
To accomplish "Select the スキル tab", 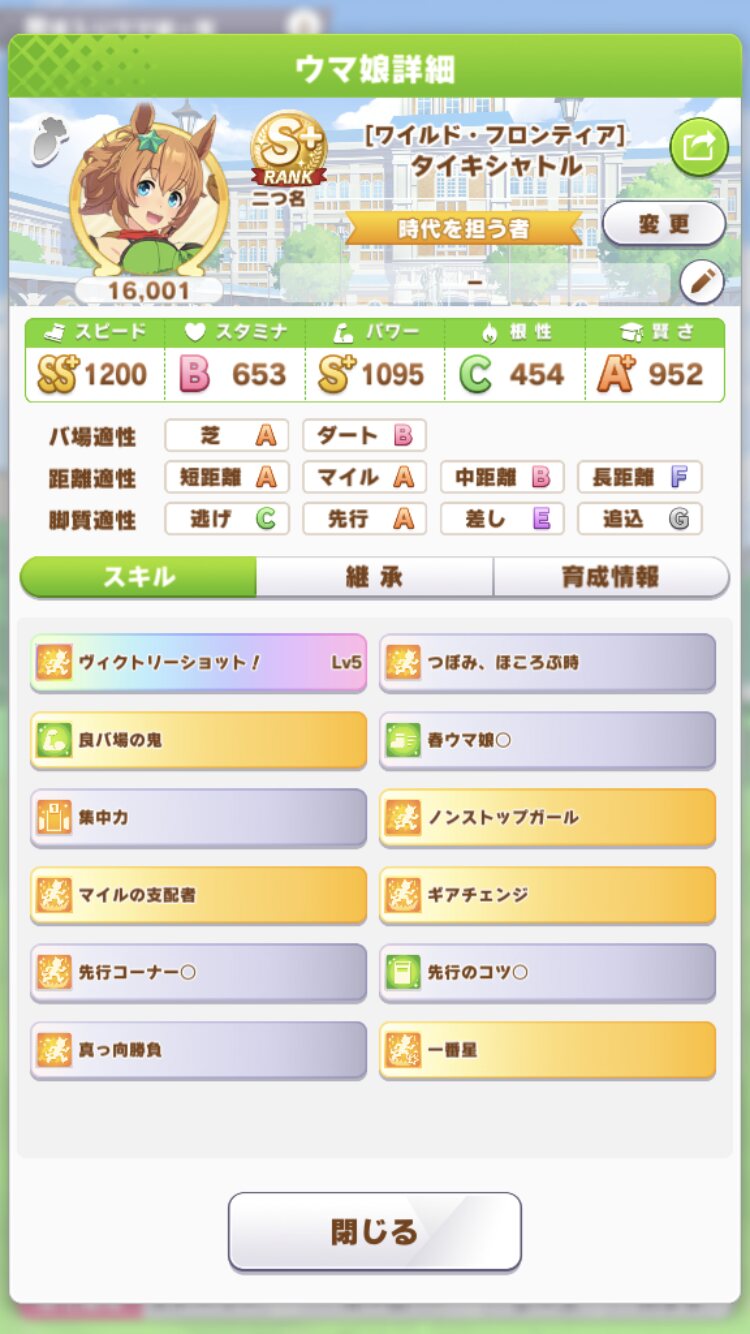I will 139,577.
